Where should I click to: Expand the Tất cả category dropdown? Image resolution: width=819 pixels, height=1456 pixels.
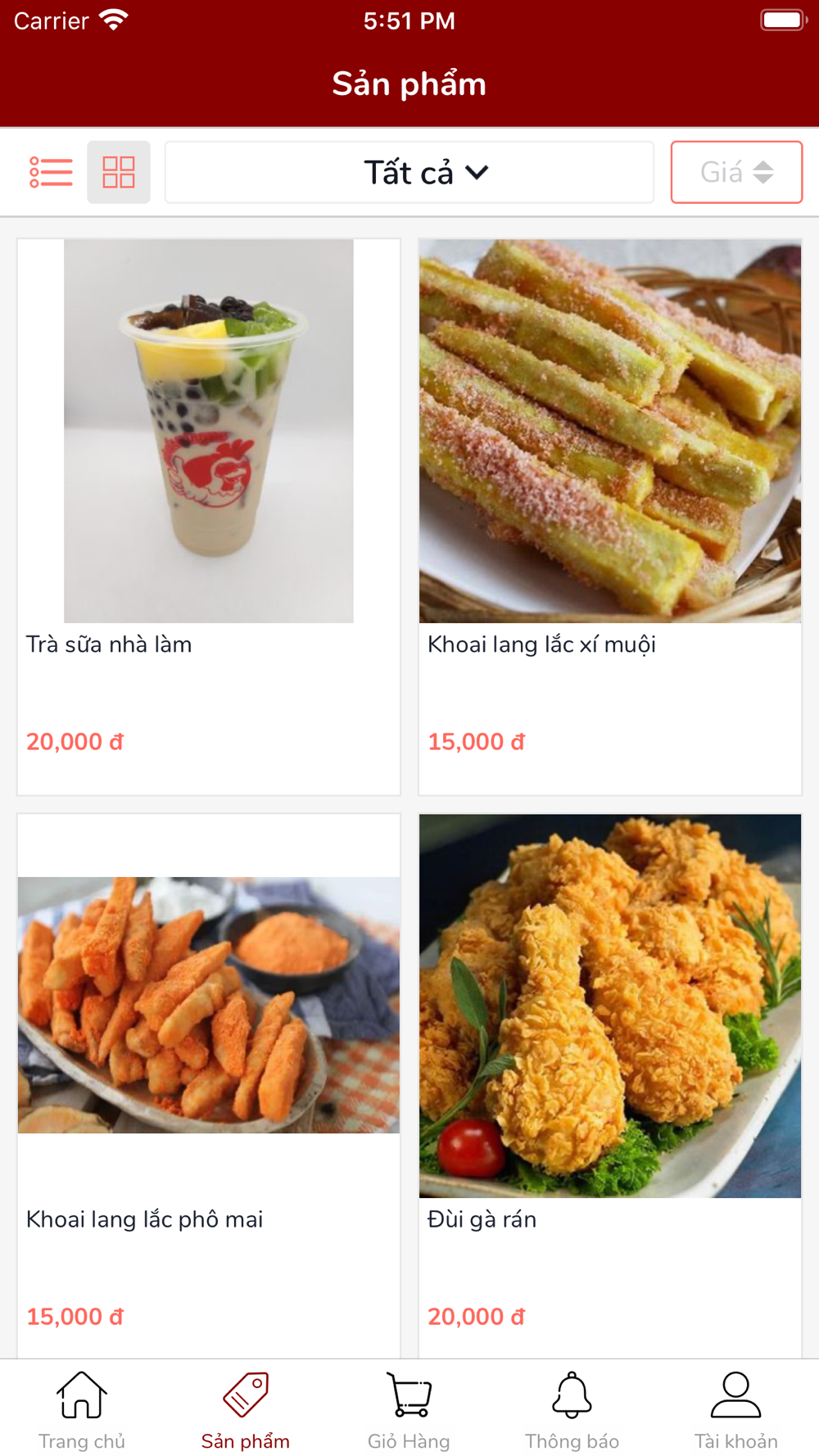409,172
